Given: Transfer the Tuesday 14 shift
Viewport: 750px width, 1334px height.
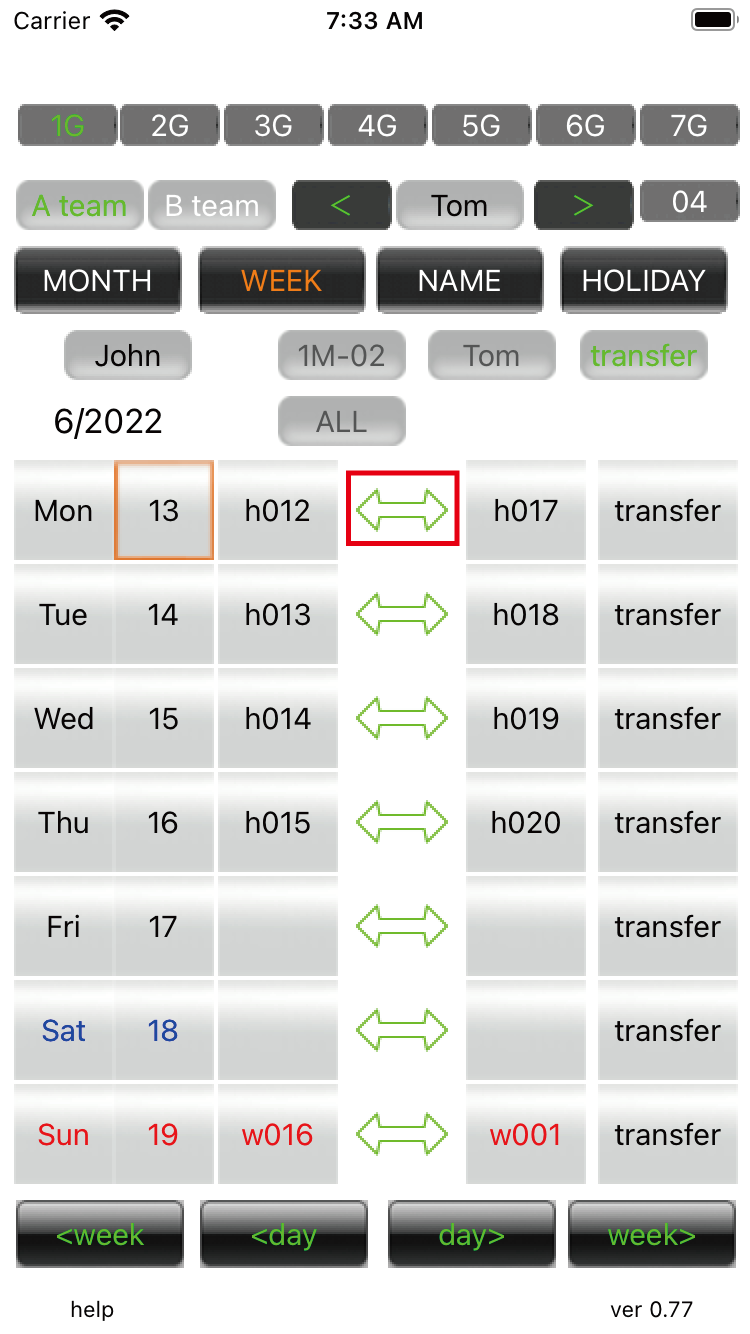Looking at the screenshot, I should [667, 615].
